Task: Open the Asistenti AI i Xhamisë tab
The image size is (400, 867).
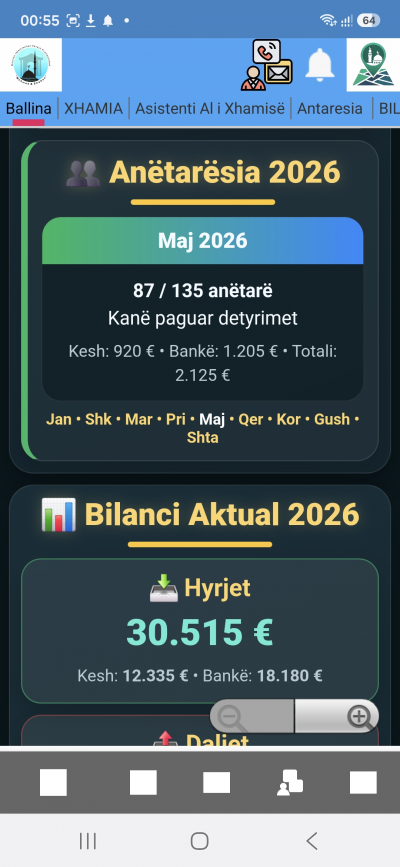Action: pos(210,108)
